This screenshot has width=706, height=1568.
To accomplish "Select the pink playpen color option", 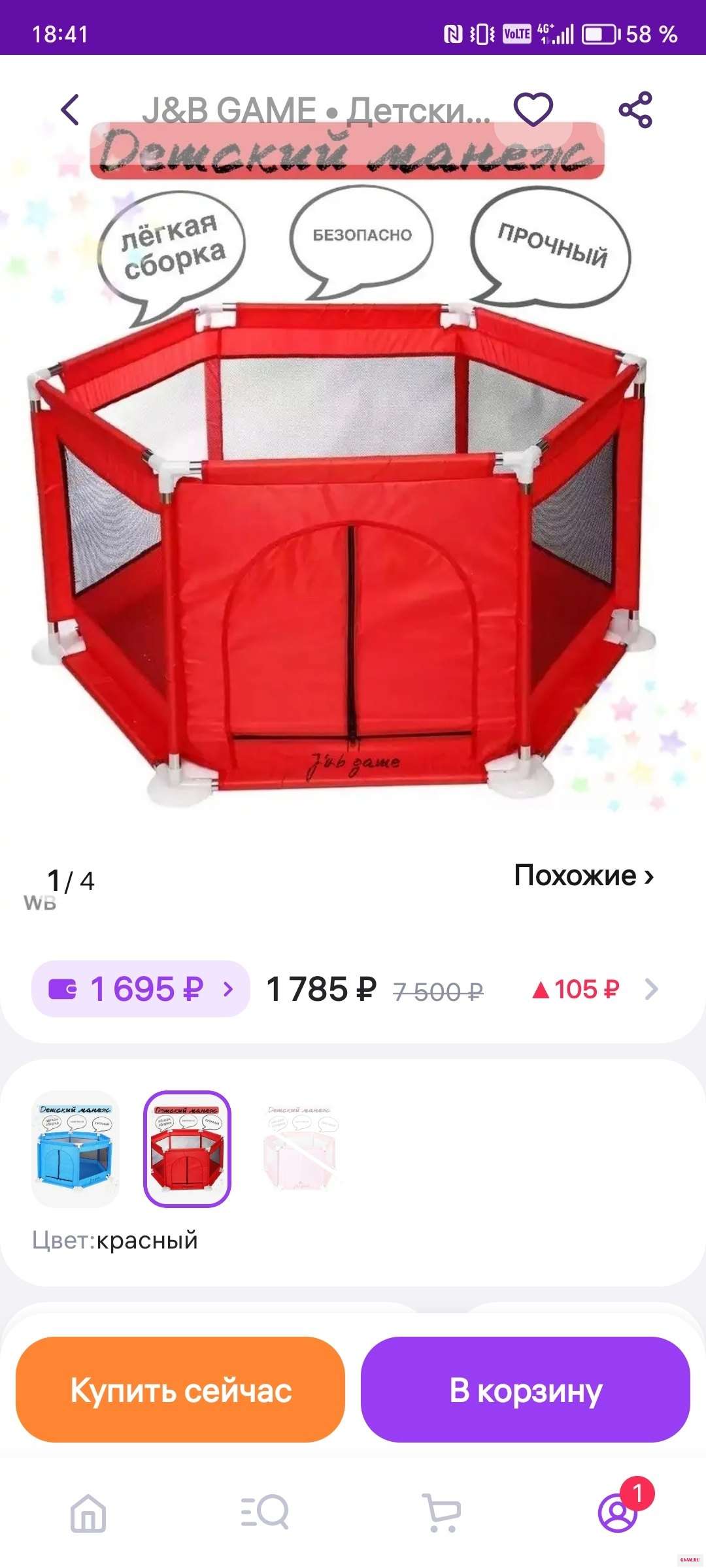I will (x=299, y=1149).
